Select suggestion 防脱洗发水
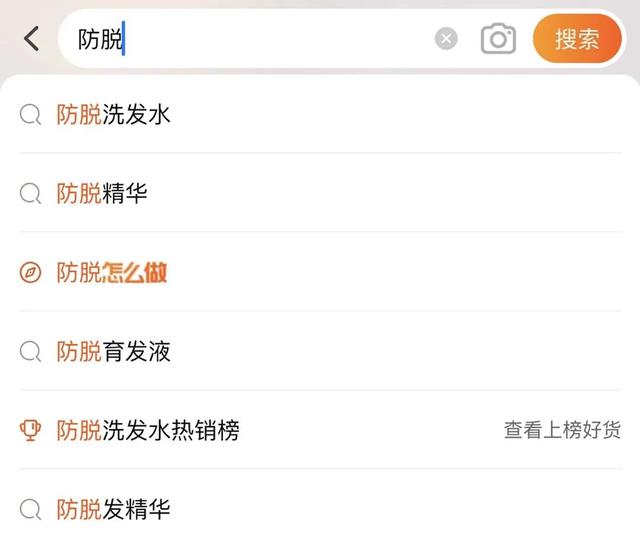Screen dimensions: 640x543 tap(114, 115)
